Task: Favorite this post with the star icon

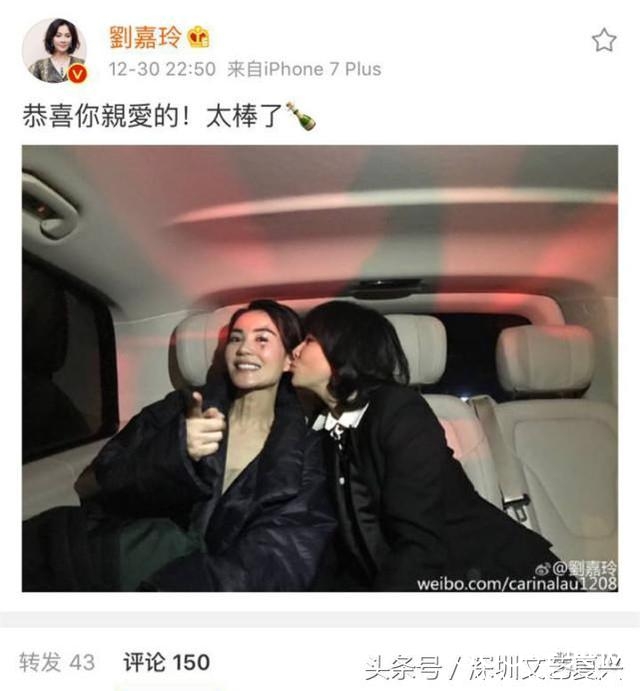Action: (x=603, y=40)
